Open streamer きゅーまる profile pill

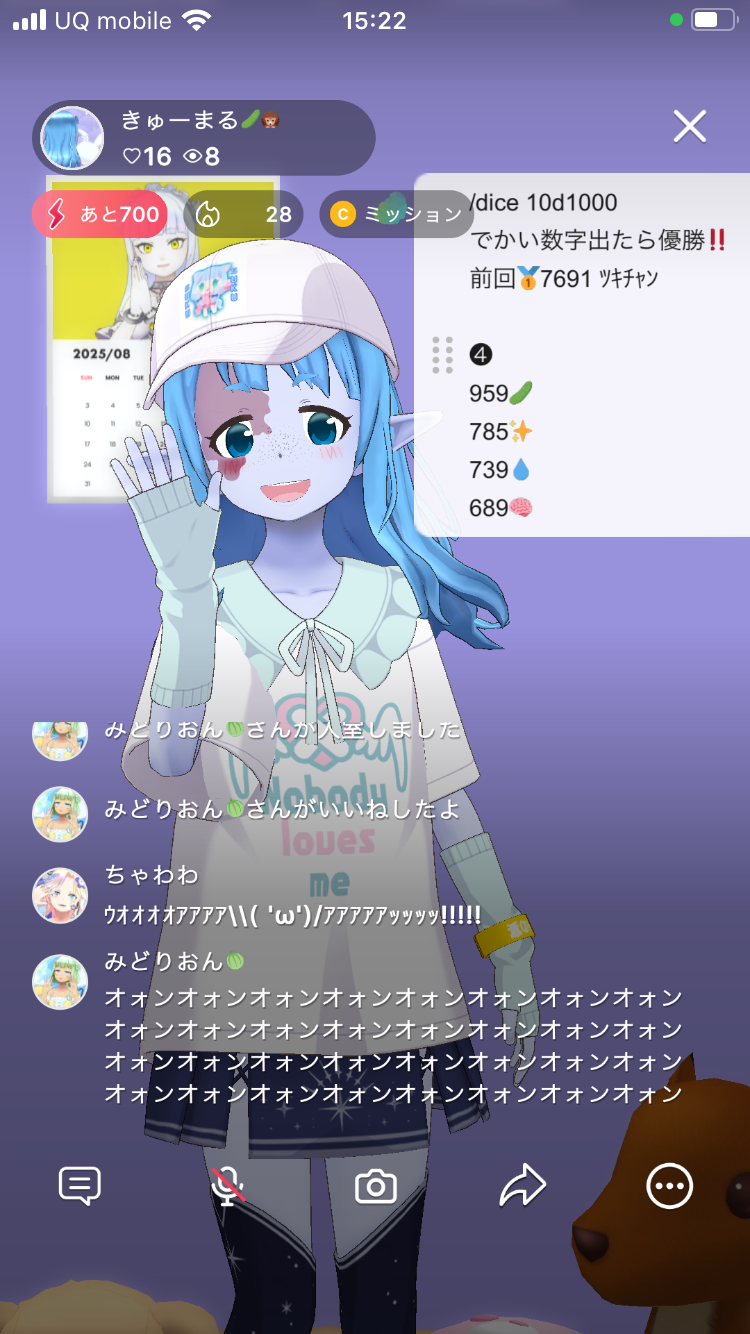204,138
